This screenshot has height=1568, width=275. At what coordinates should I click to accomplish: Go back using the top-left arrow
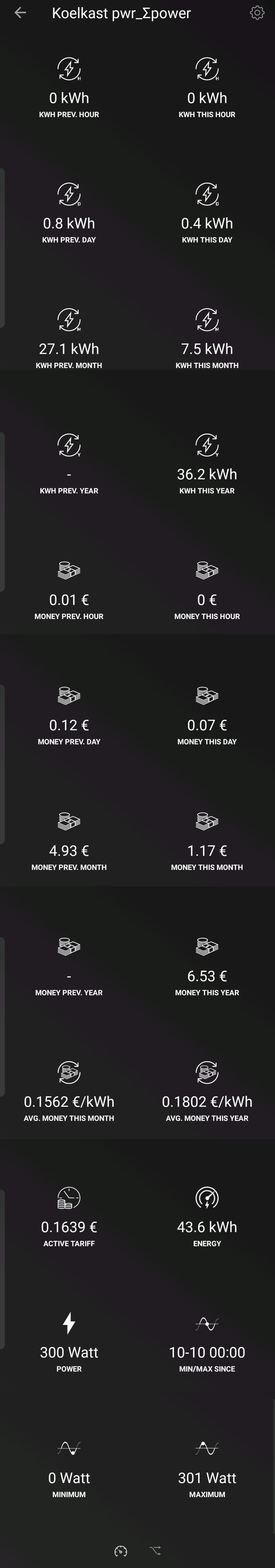(20, 13)
